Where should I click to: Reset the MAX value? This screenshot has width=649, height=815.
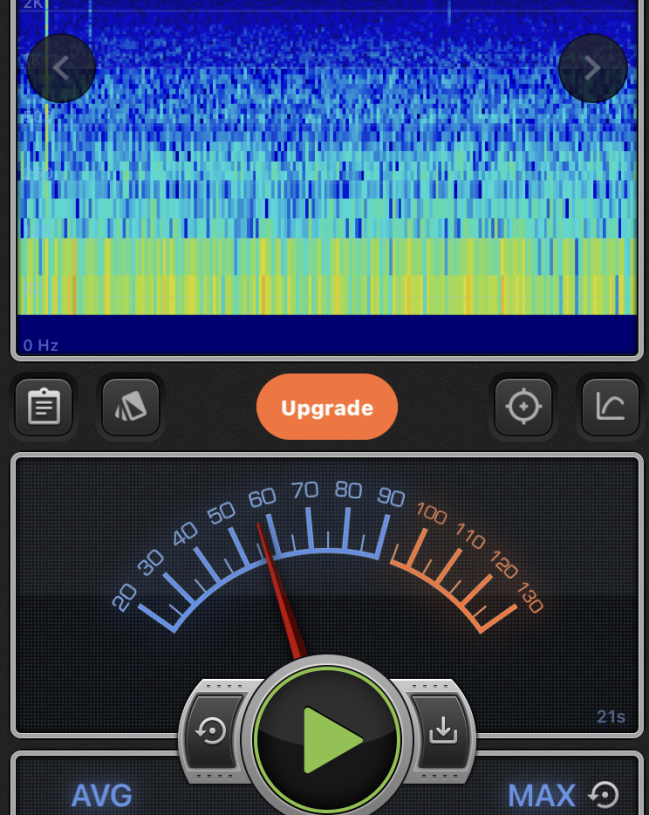(x=604, y=795)
